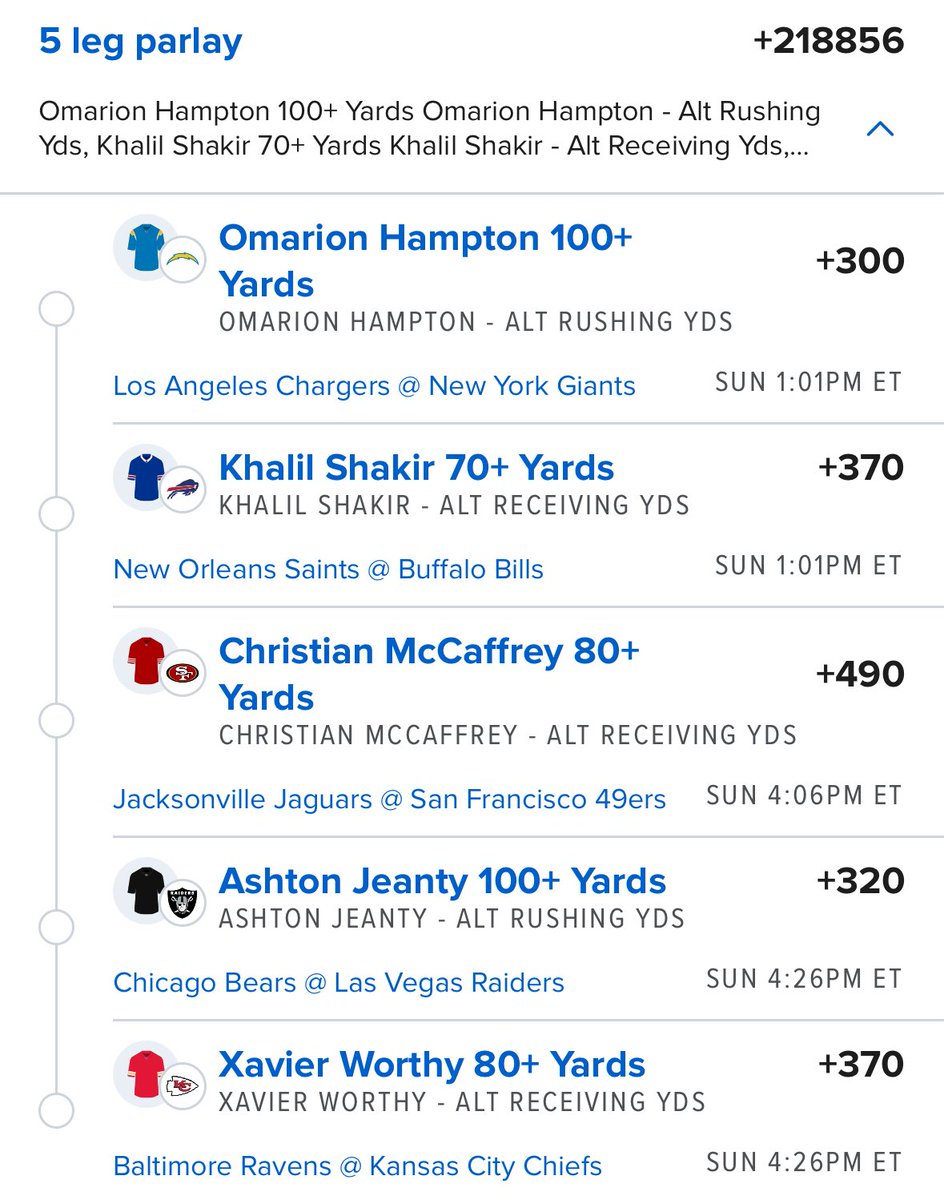
Task: Tap Ashton Jeanty 100+ Yards leg
Action: click(x=442, y=882)
